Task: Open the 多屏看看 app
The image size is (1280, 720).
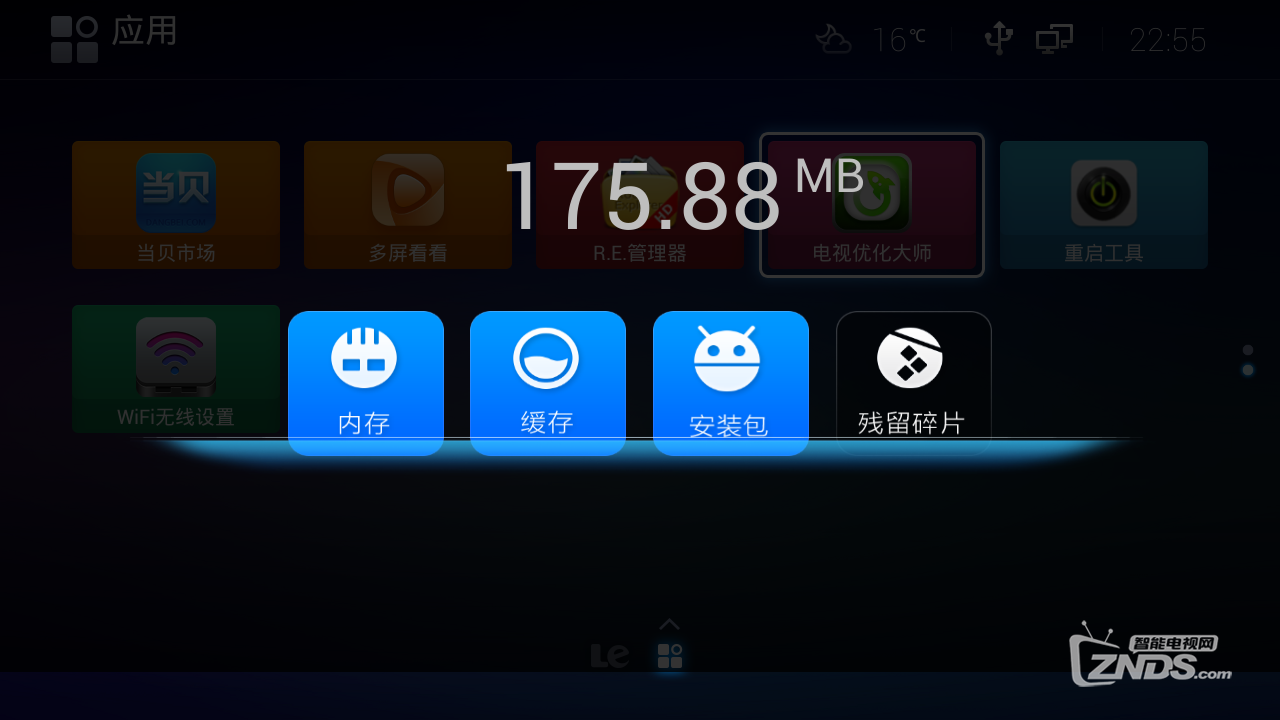Action: (x=407, y=205)
